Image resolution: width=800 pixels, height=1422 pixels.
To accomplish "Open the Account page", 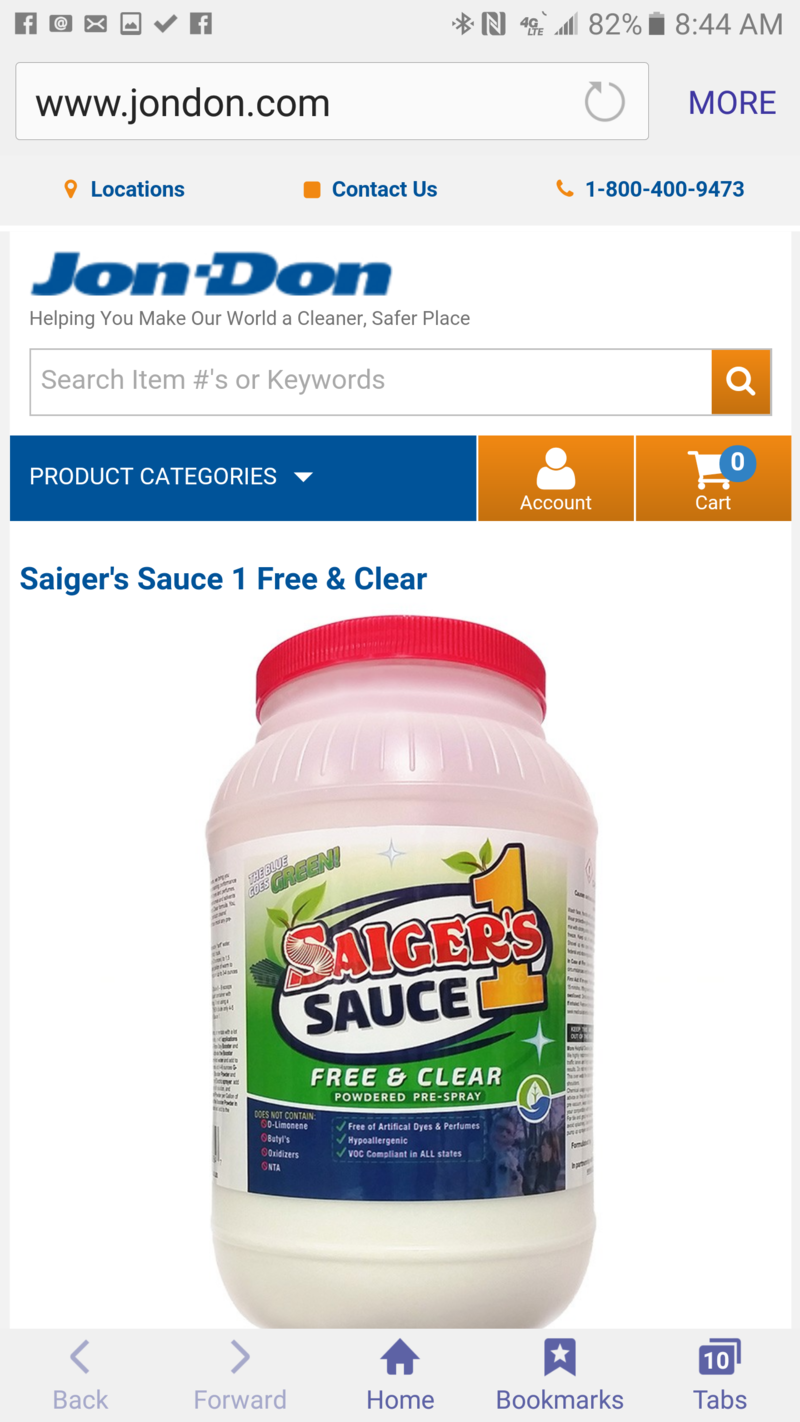I will click(x=555, y=478).
